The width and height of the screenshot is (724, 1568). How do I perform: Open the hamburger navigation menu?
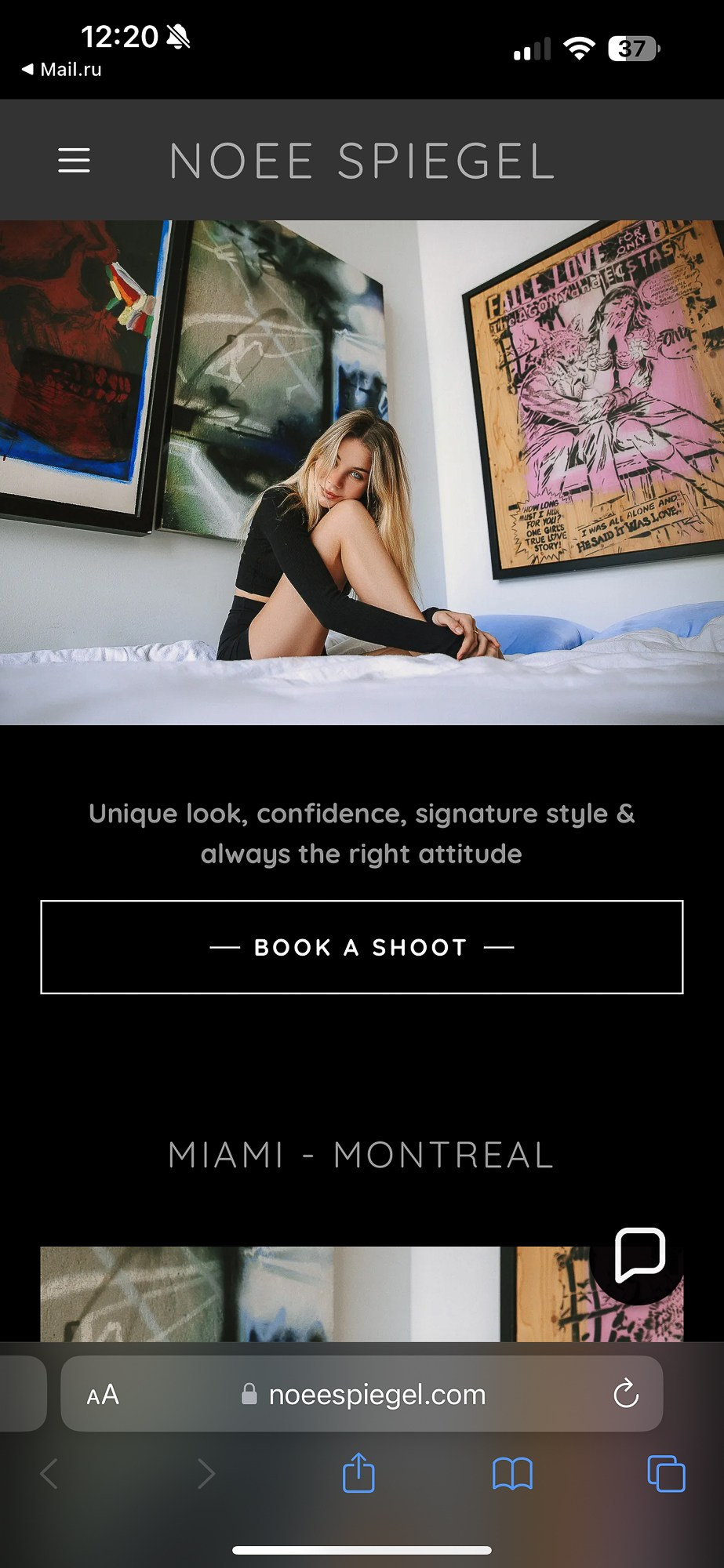(73, 160)
